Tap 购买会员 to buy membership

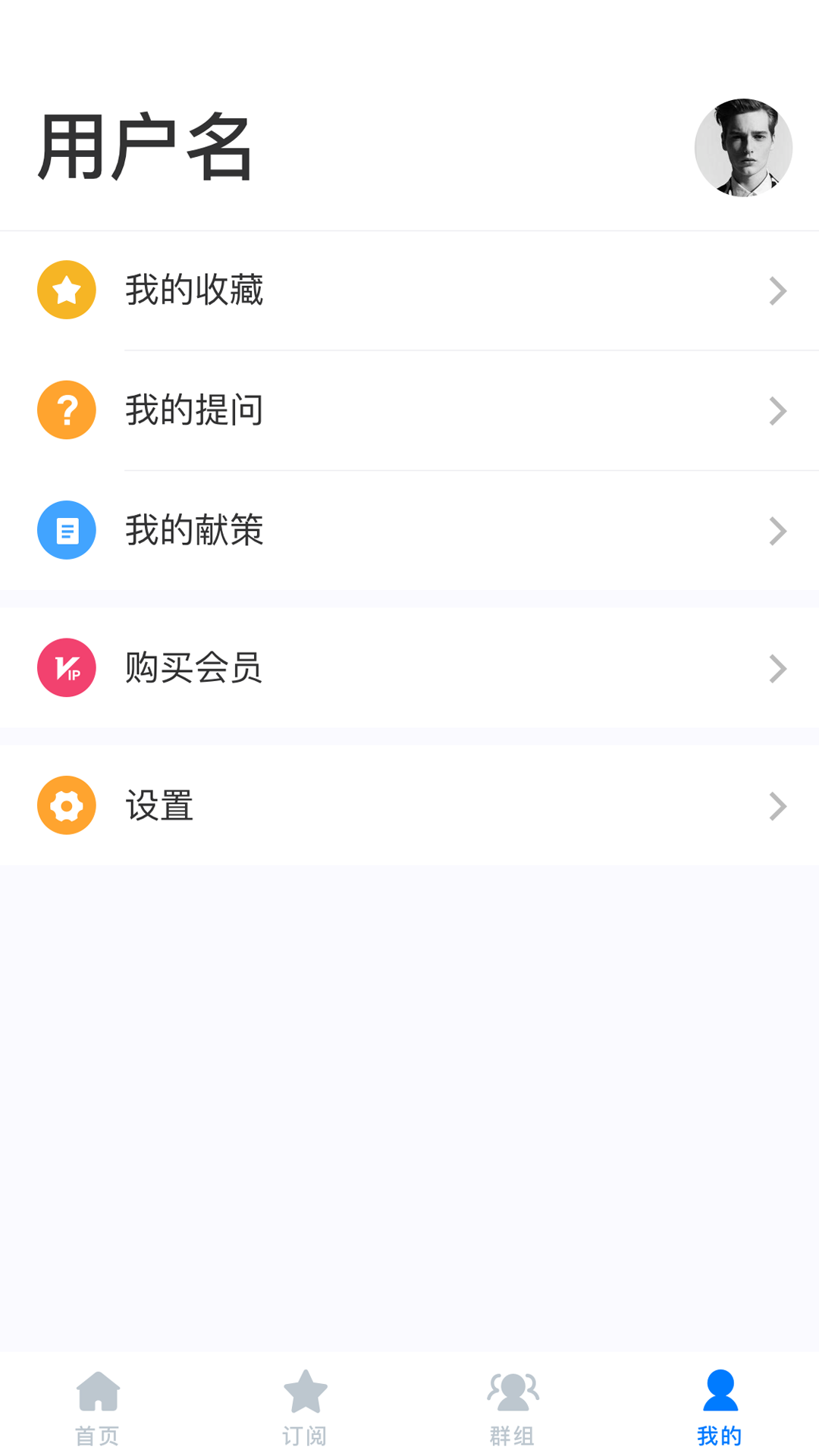[194, 668]
